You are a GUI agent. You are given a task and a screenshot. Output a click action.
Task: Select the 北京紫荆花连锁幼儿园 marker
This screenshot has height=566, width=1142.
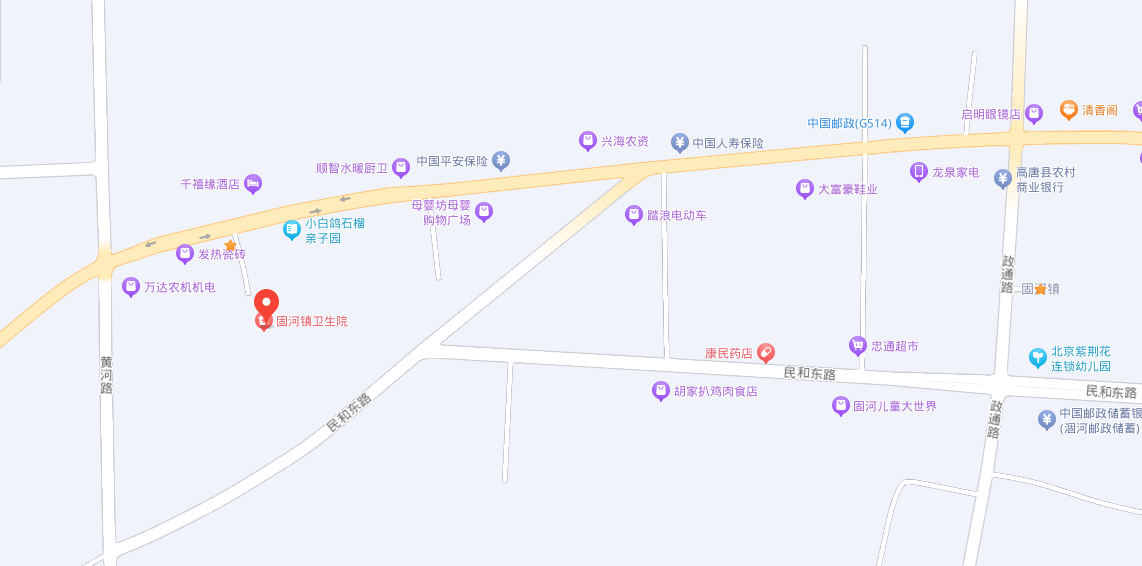click(x=1039, y=357)
